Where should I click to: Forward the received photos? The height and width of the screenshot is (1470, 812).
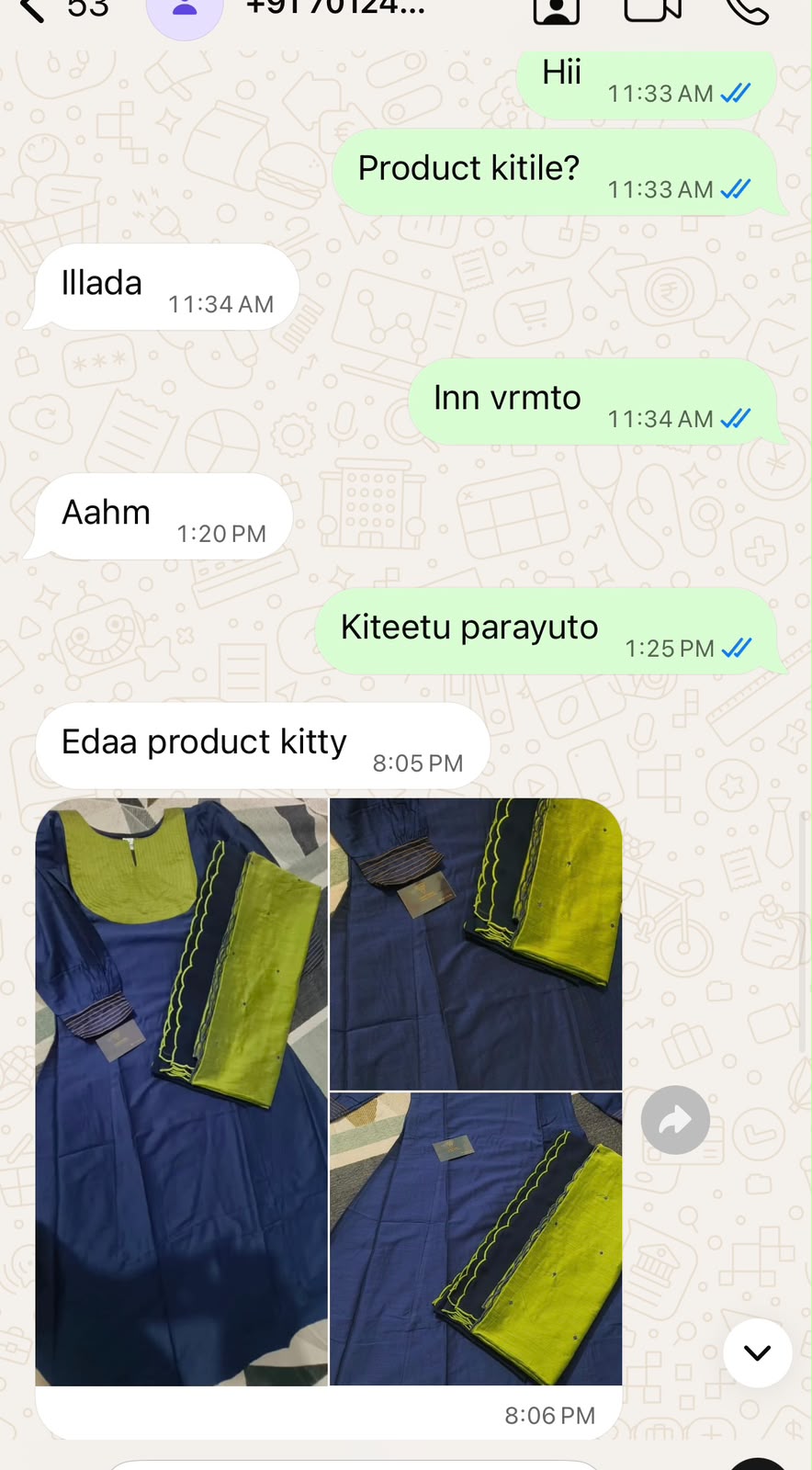[x=675, y=1121]
